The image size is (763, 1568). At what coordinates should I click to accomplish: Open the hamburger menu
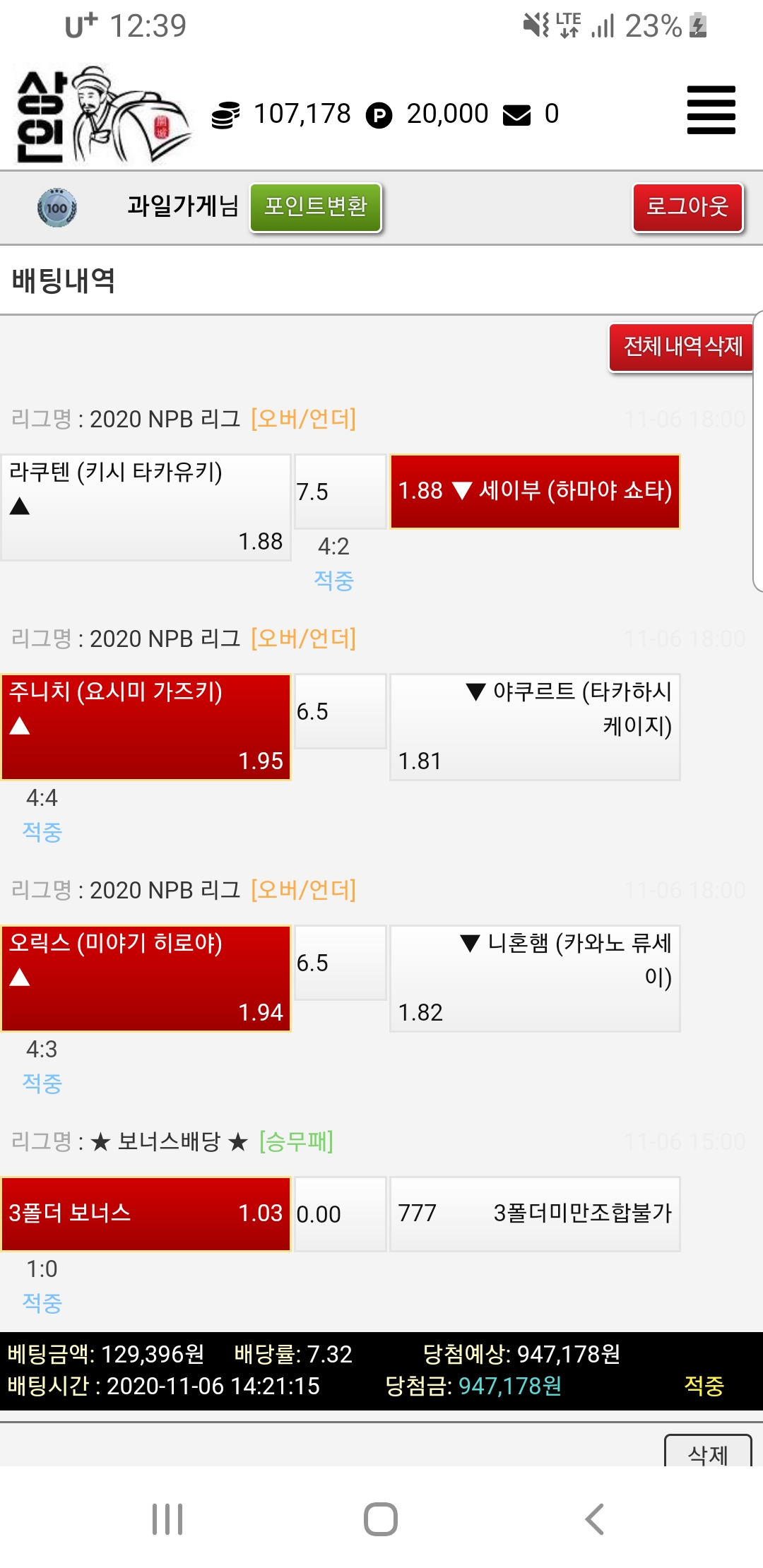(711, 110)
